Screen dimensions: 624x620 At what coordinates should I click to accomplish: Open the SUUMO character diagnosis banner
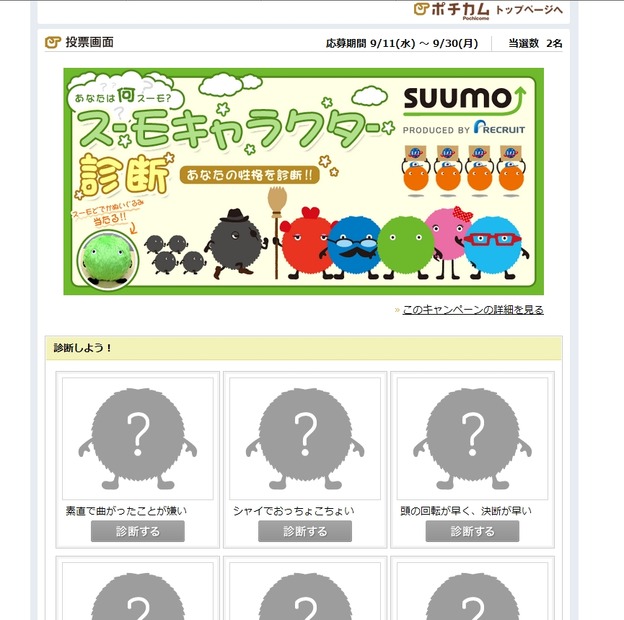304,181
